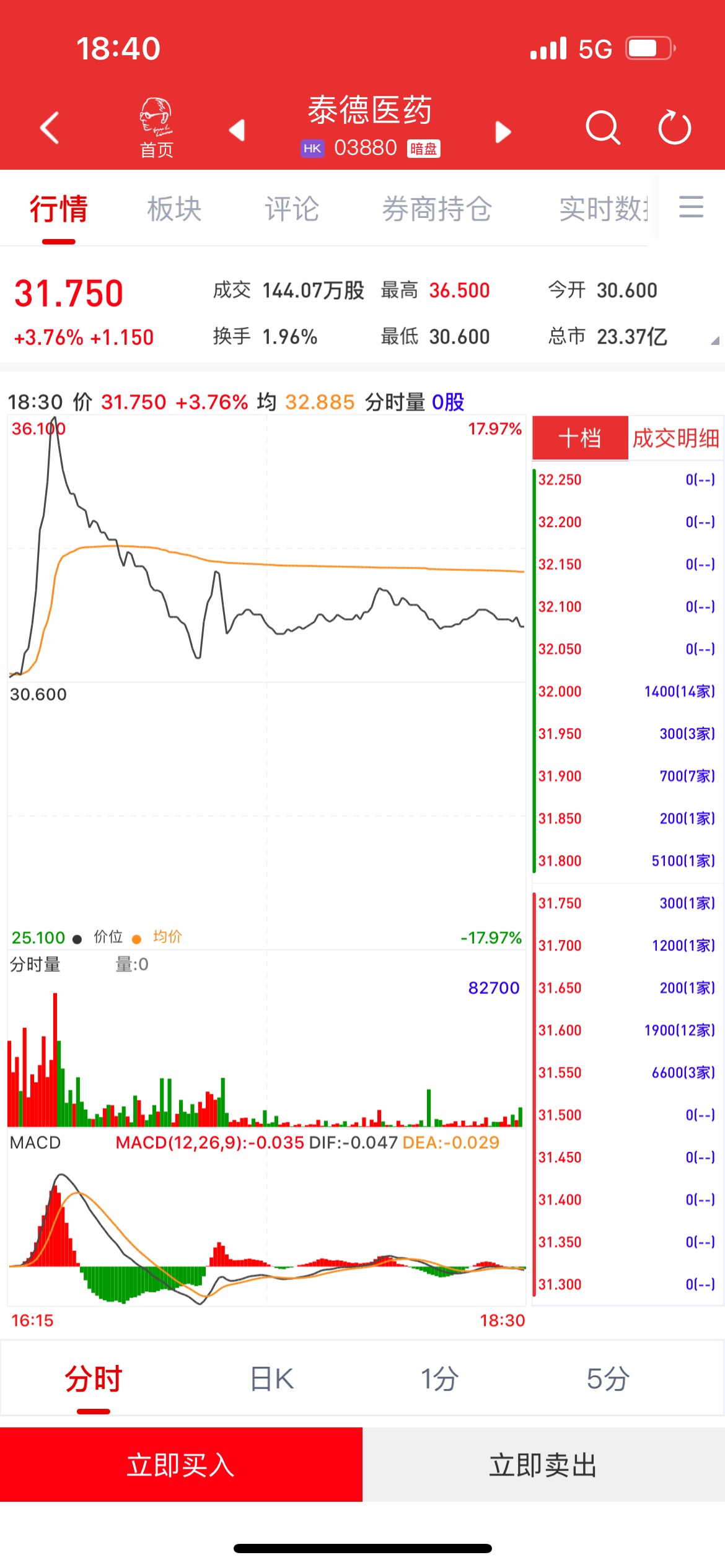Refresh the quote data
The image size is (725, 1568).
tap(674, 128)
